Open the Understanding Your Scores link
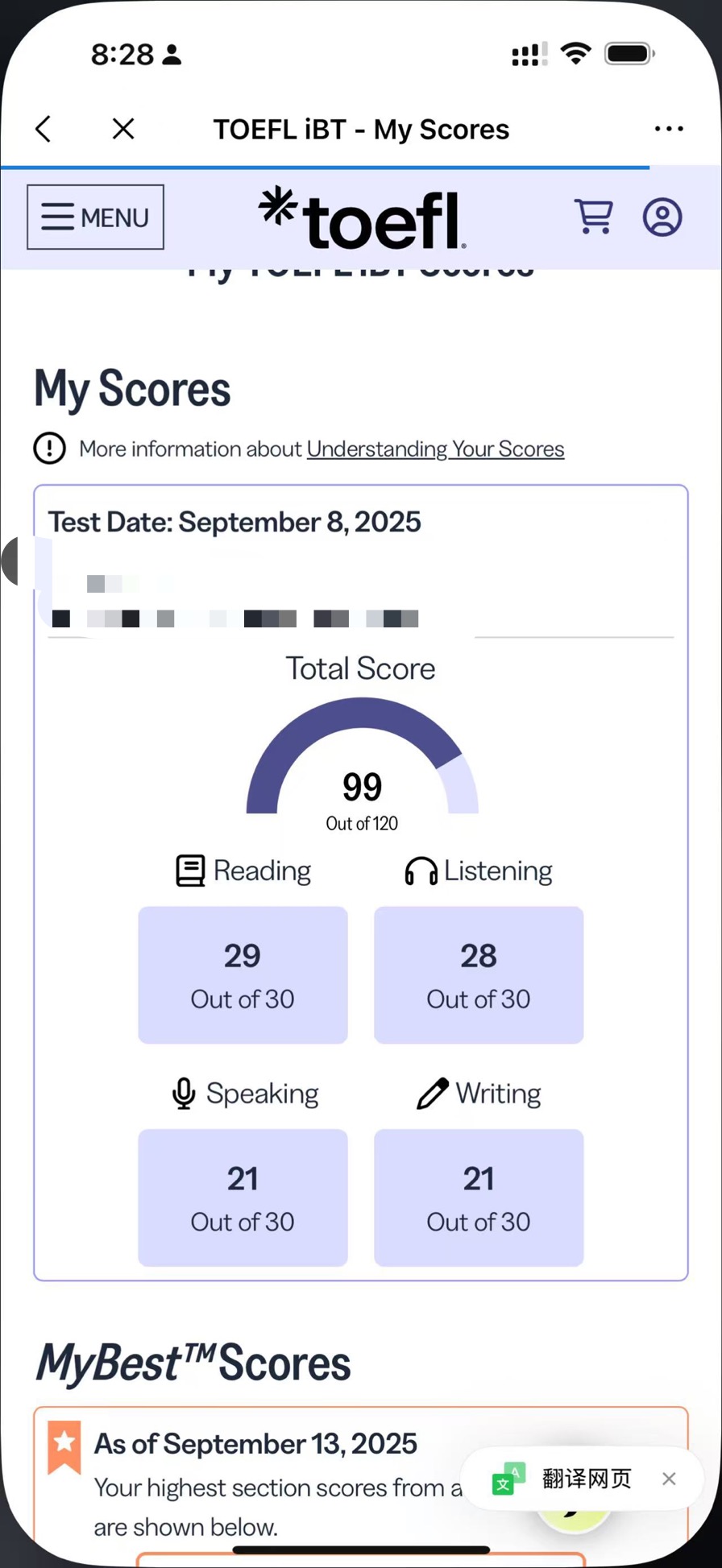 [435, 449]
